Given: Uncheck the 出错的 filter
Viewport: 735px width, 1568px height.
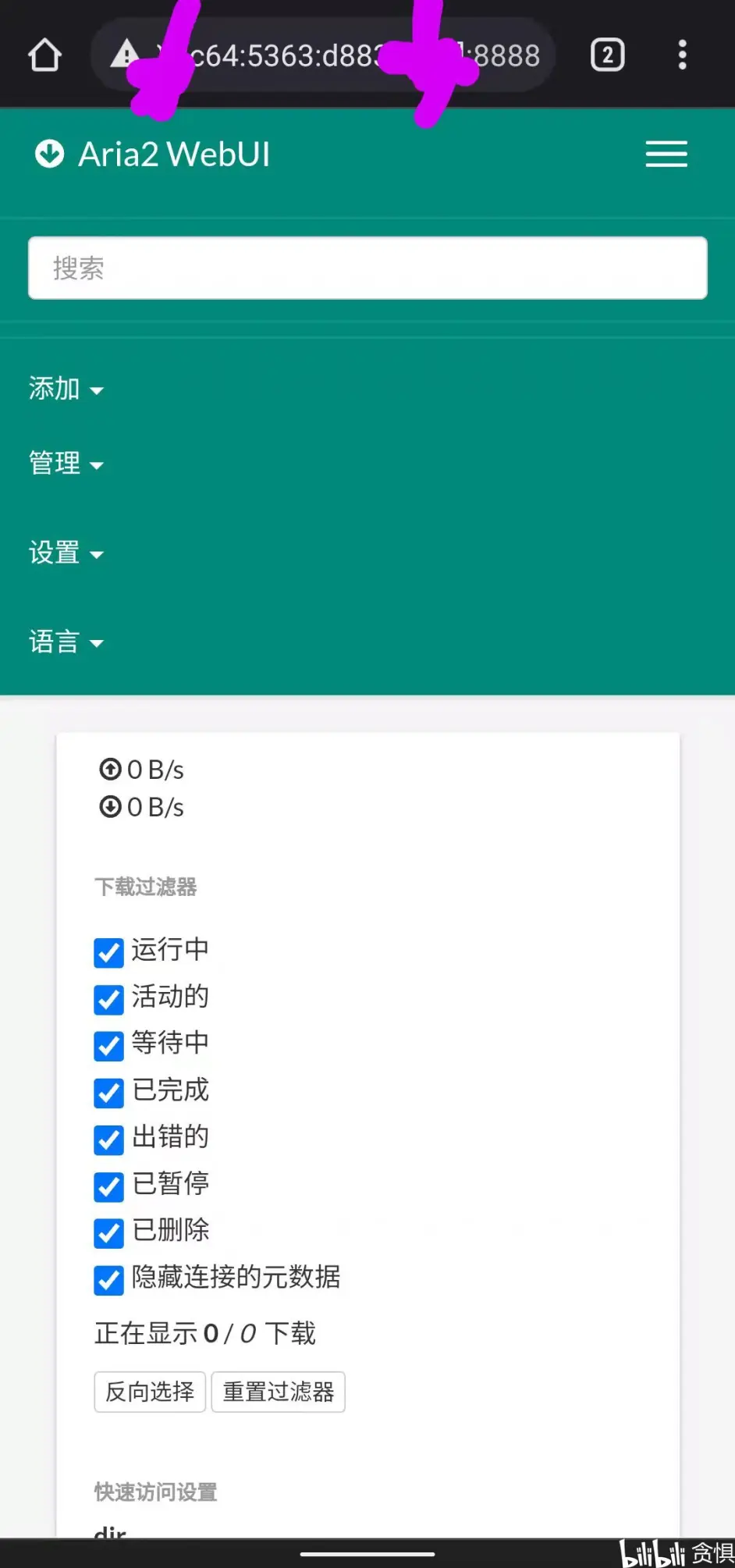Looking at the screenshot, I should (108, 1140).
